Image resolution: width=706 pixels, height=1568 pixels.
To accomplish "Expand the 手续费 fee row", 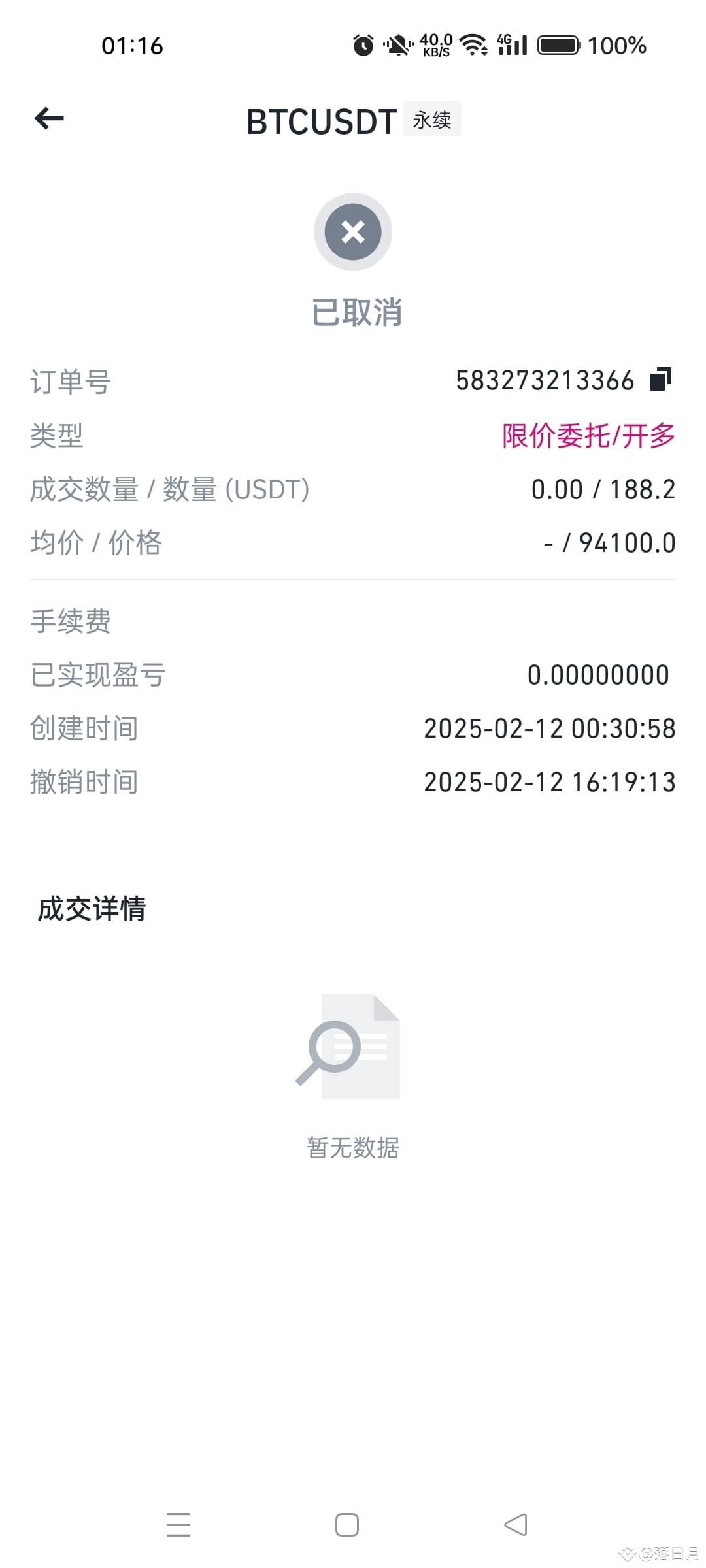I will tap(69, 623).
